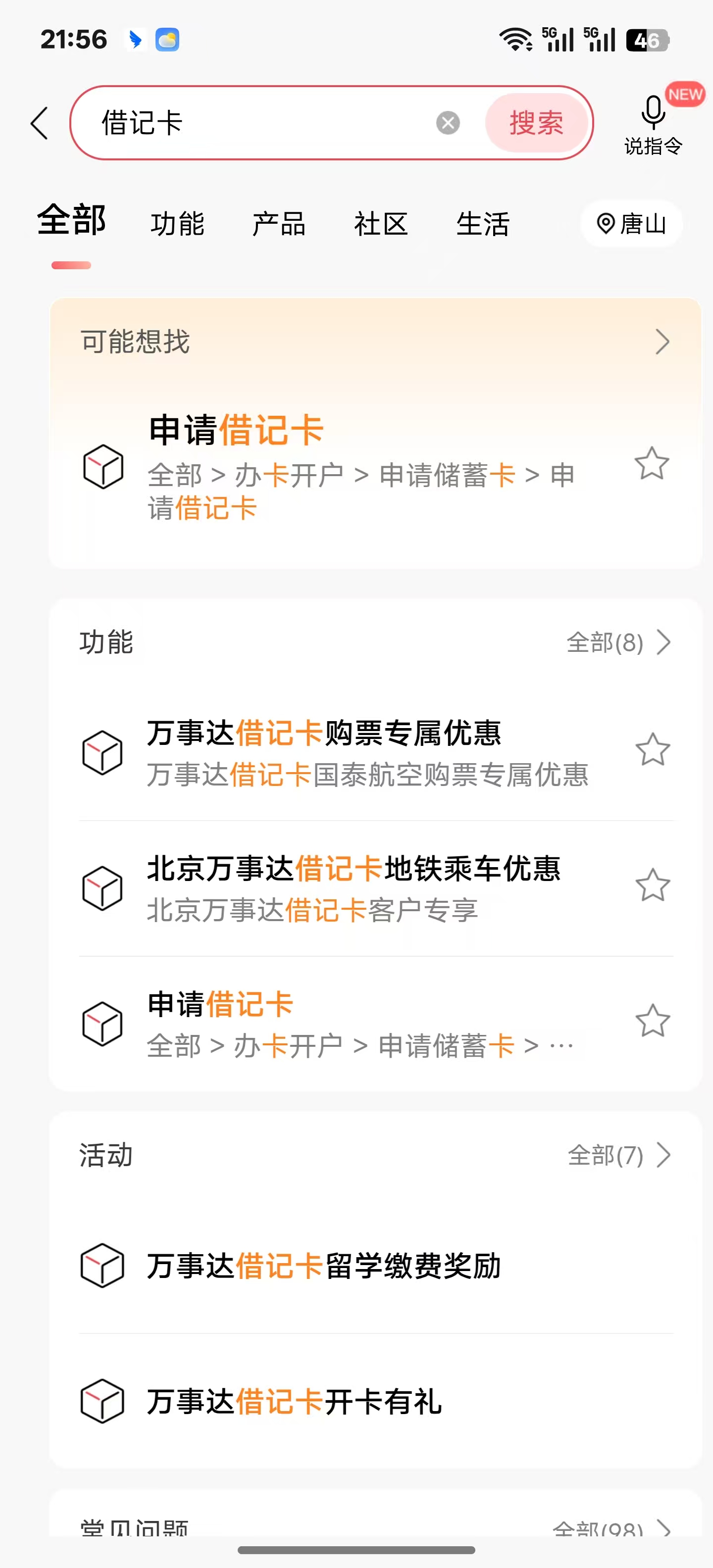The height and width of the screenshot is (1568, 713).
Task: Change the location from 唐山
Action: (631, 224)
